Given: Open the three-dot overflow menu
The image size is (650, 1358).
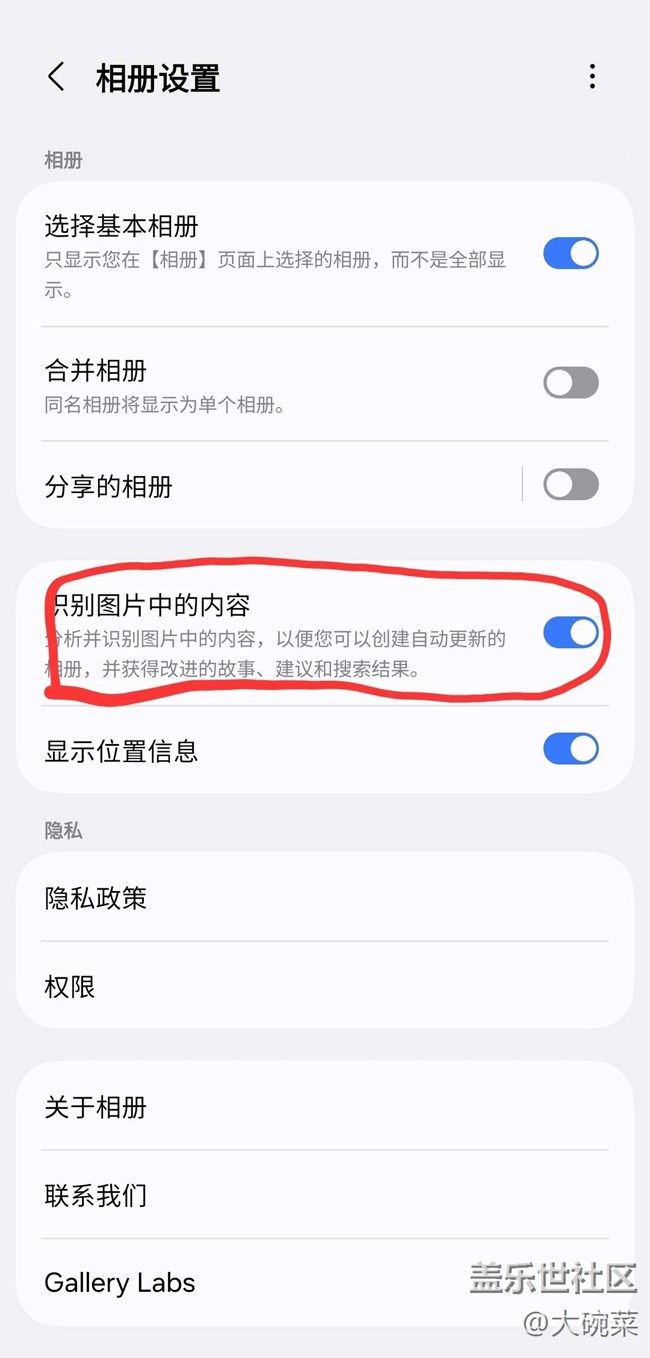Looking at the screenshot, I should (592, 77).
